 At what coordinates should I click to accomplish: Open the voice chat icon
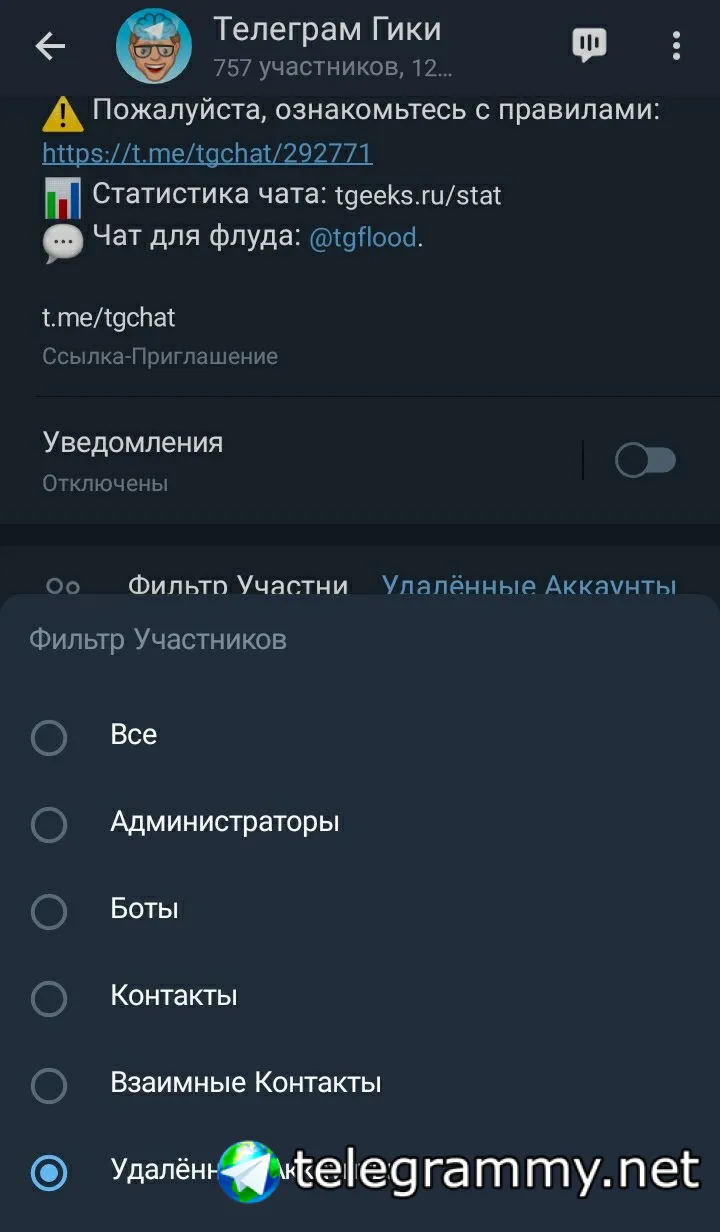click(589, 45)
